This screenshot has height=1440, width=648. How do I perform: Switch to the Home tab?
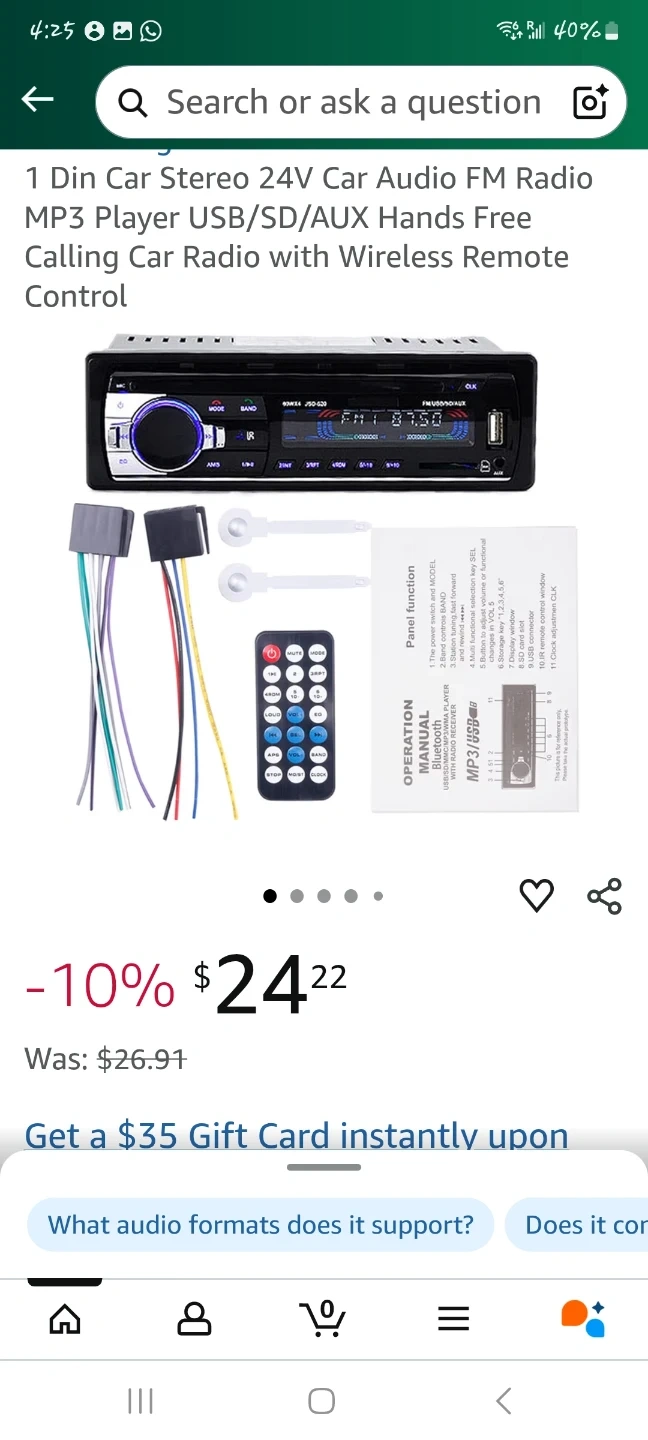(x=65, y=1319)
